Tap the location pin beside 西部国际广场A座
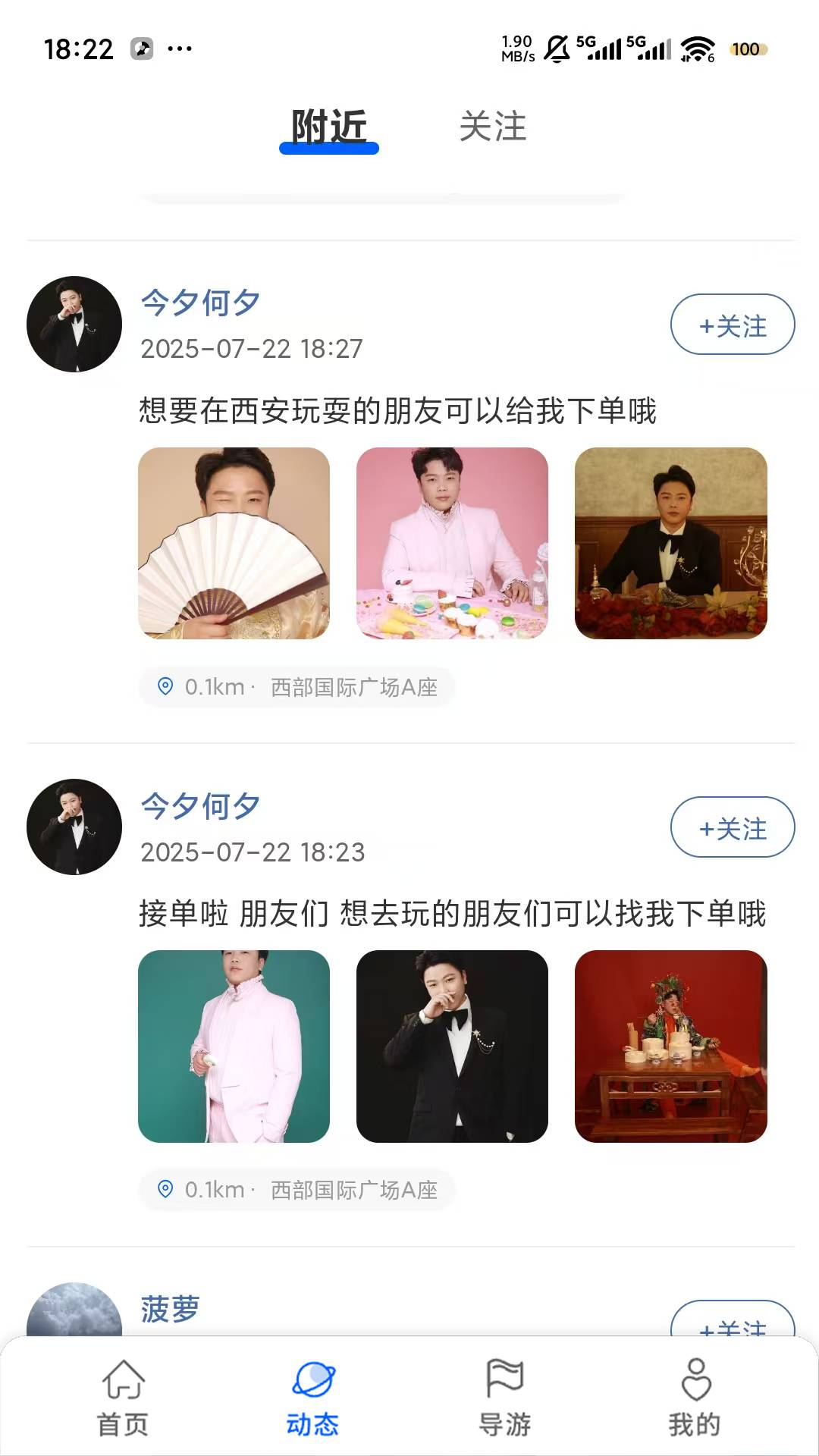The width and height of the screenshot is (819, 1456). tap(164, 686)
